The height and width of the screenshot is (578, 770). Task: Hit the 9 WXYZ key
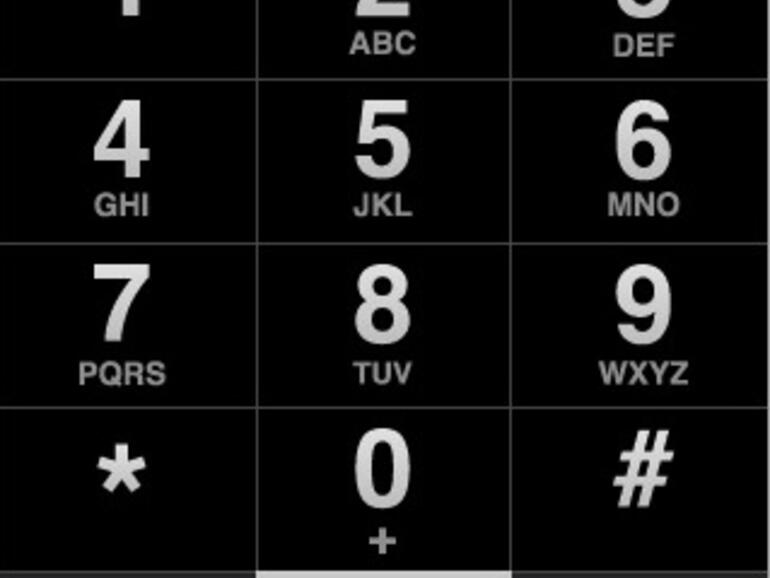[x=641, y=326]
